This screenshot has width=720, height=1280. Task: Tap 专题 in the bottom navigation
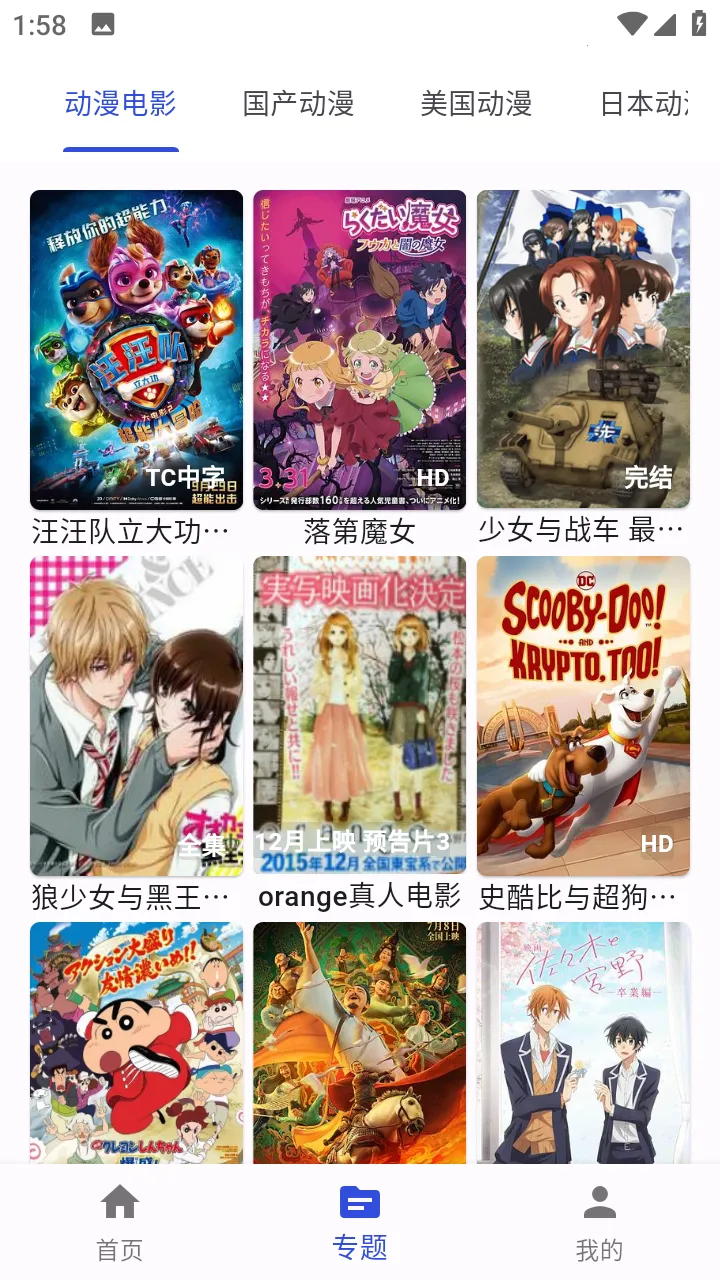tap(360, 1222)
